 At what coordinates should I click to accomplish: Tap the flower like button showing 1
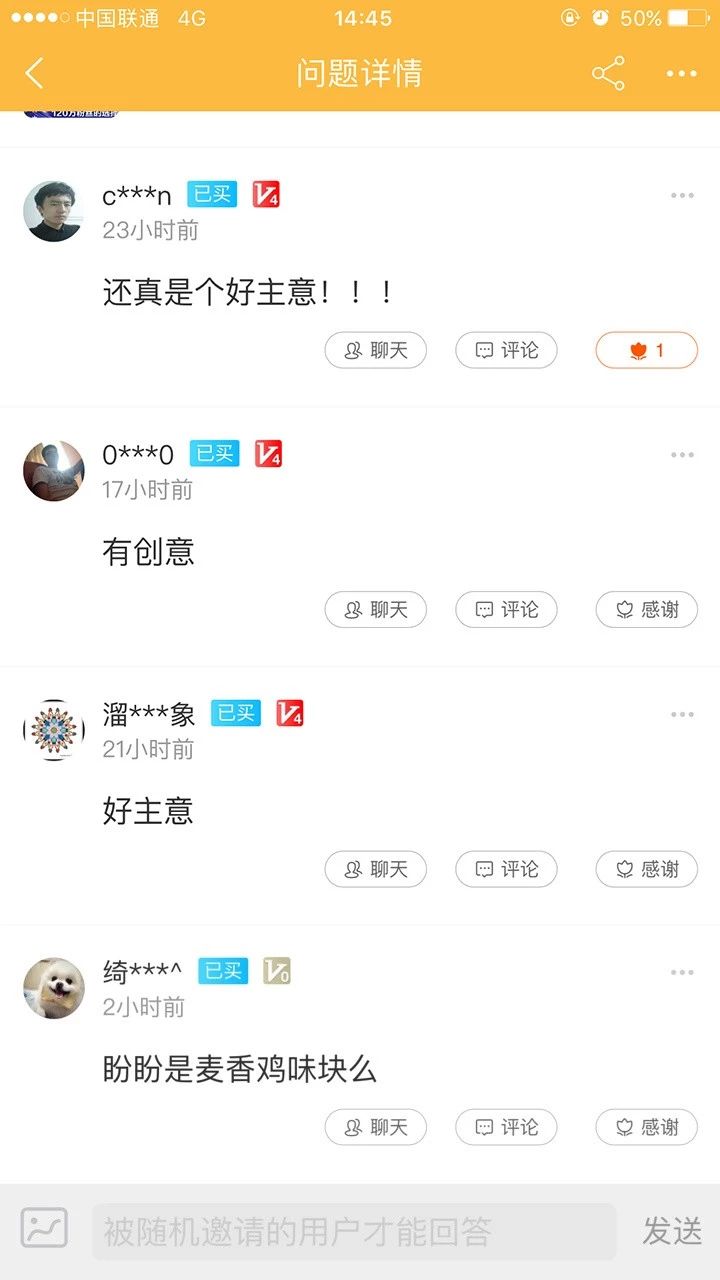pyautogui.click(x=646, y=350)
